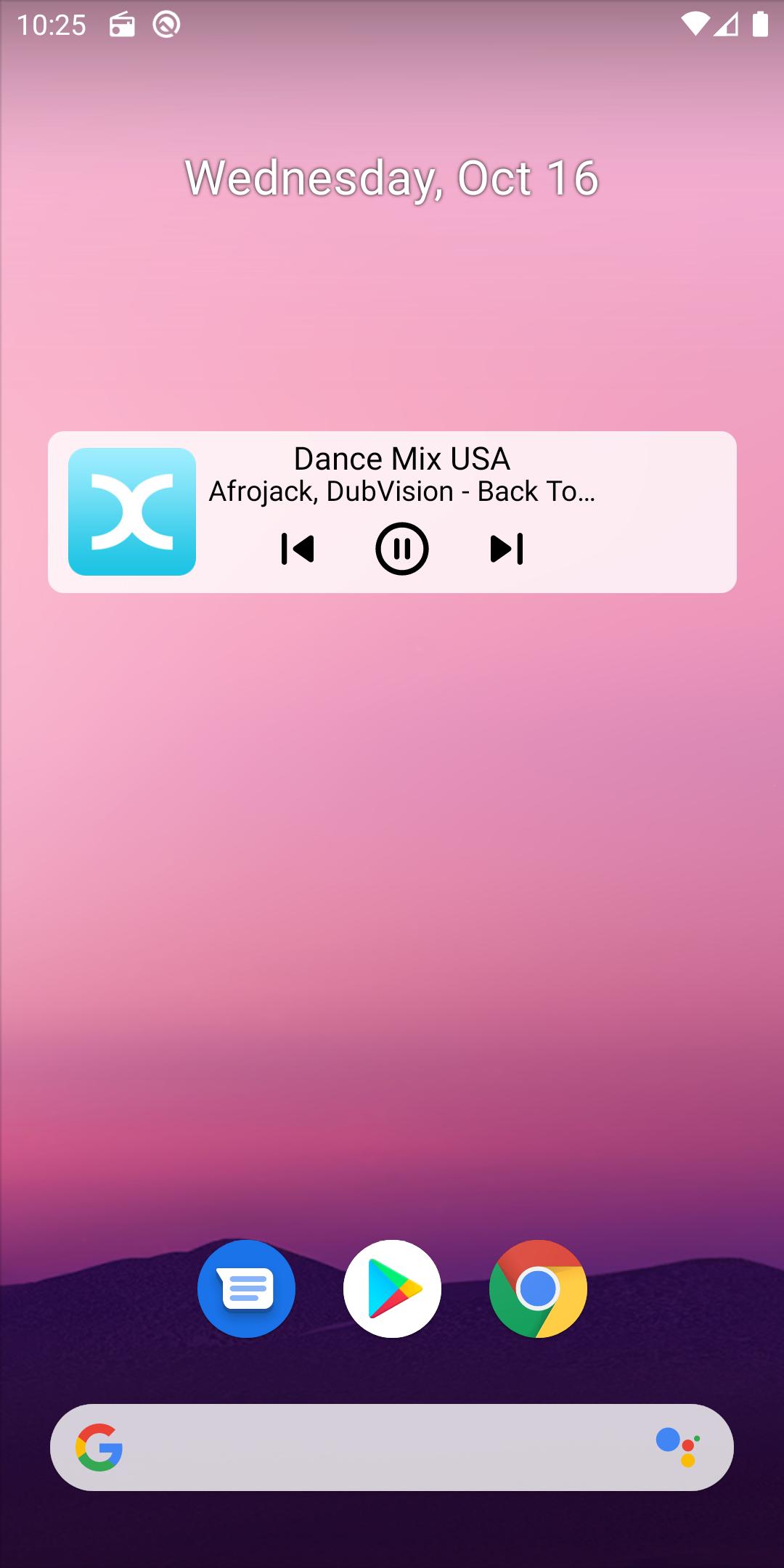Open the calendar from Wednesday, Oct 16 date
784x1568 pixels.
click(x=392, y=178)
